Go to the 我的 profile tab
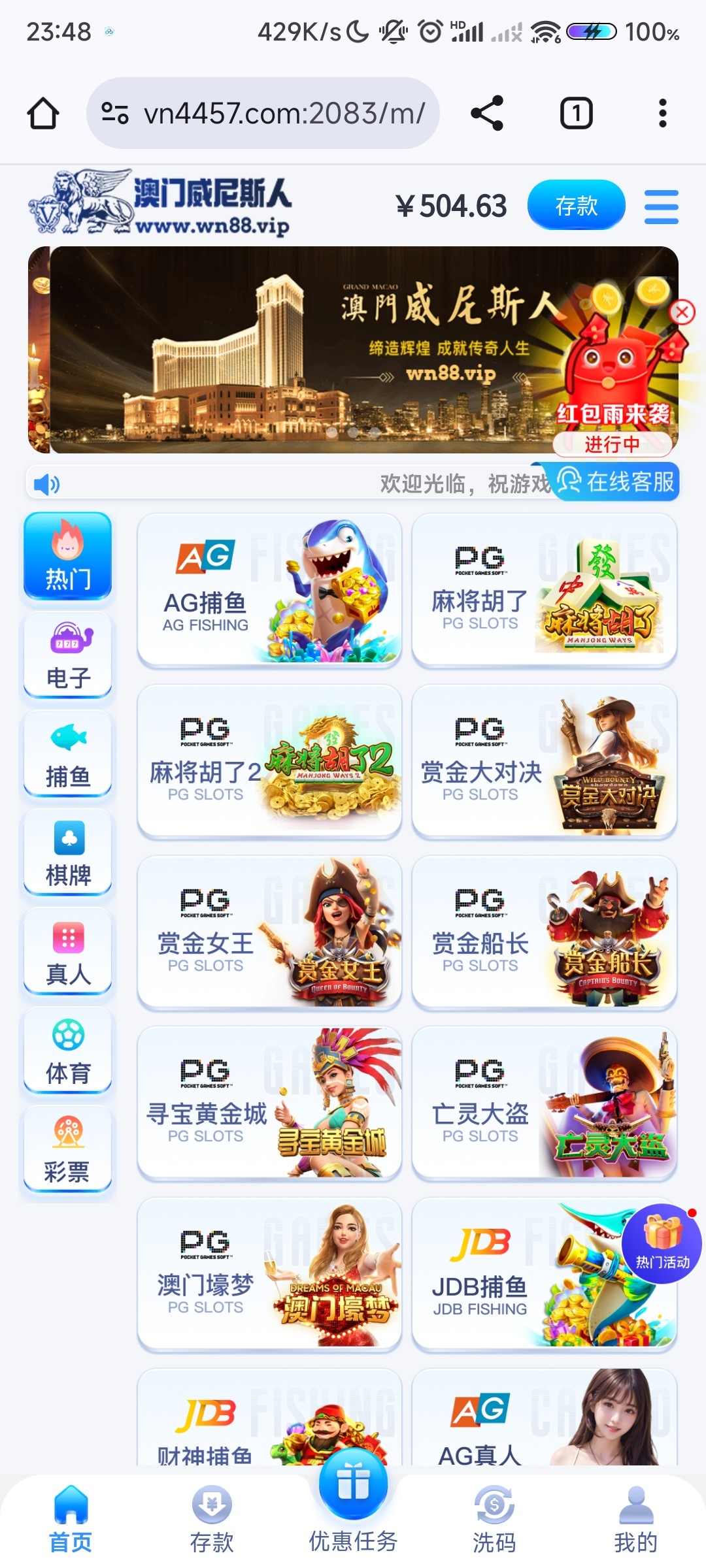The height and width of the screenshot is (1568, 706). point(635,1519)
